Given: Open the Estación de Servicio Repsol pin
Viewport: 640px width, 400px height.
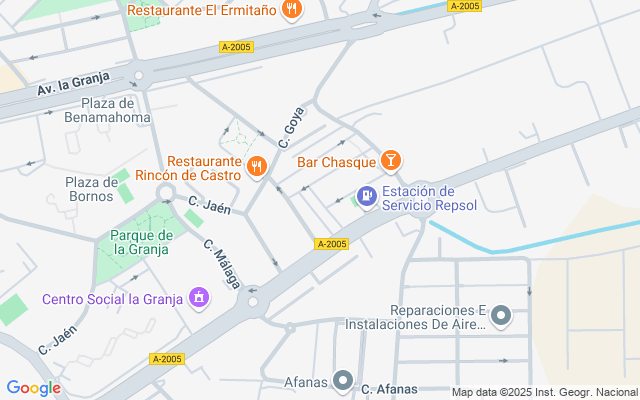Looking at the screenshot, I should (x=367, y=197).
